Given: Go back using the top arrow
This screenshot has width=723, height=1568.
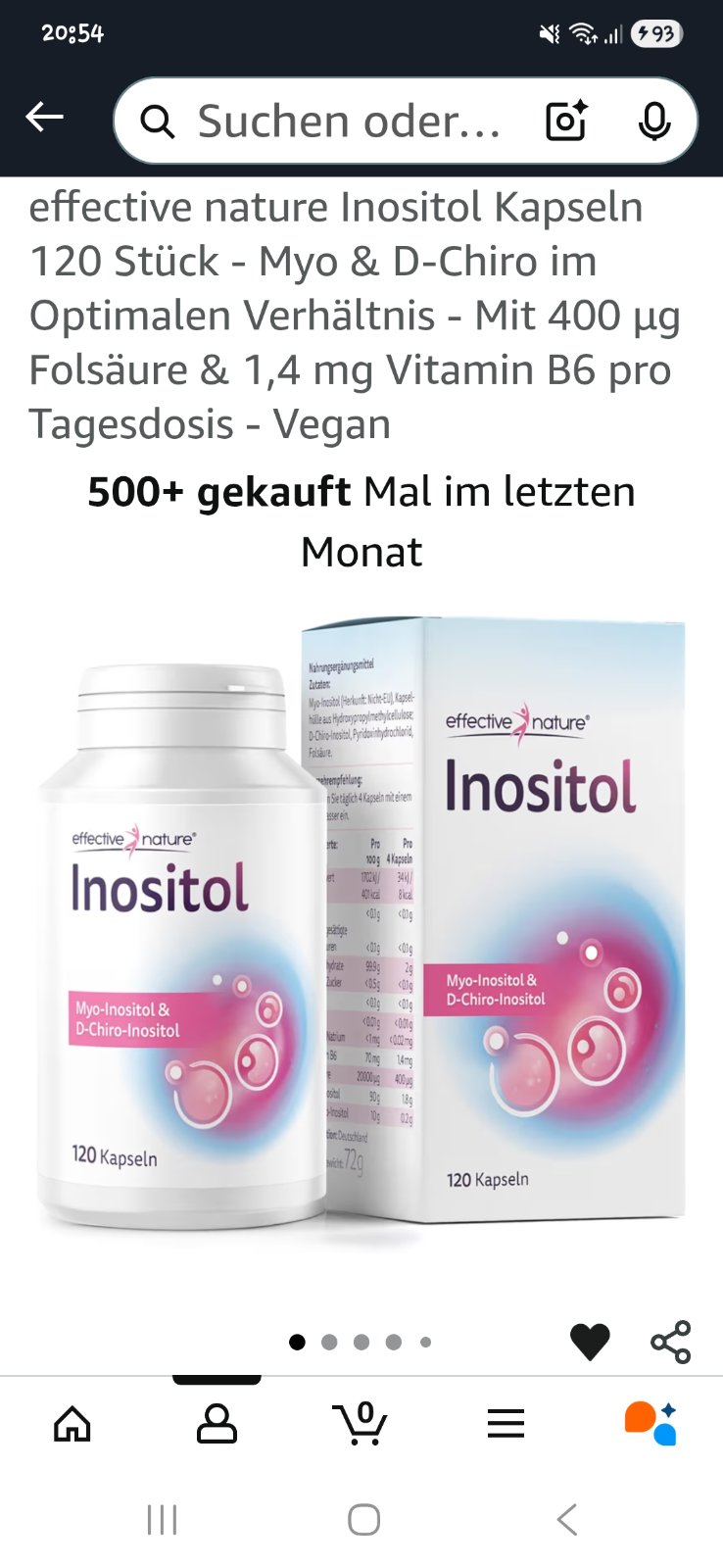Looking at the screenshot, I should (45, 119).
